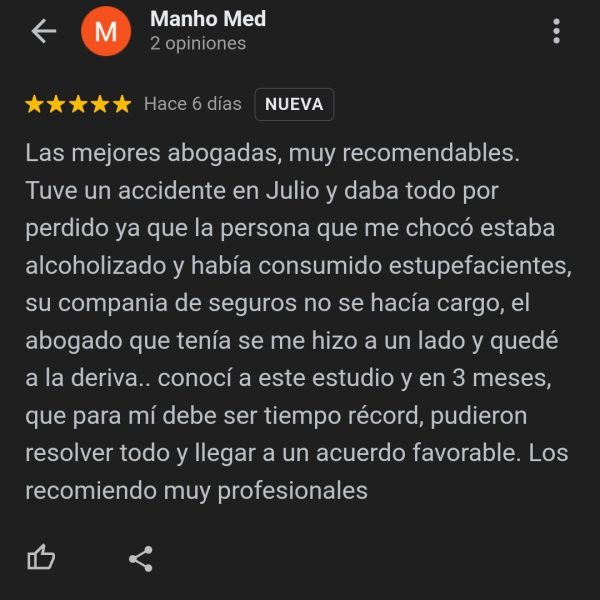Like this review with thumbs up
600x600 pixels.
click(x=41, y=558)
